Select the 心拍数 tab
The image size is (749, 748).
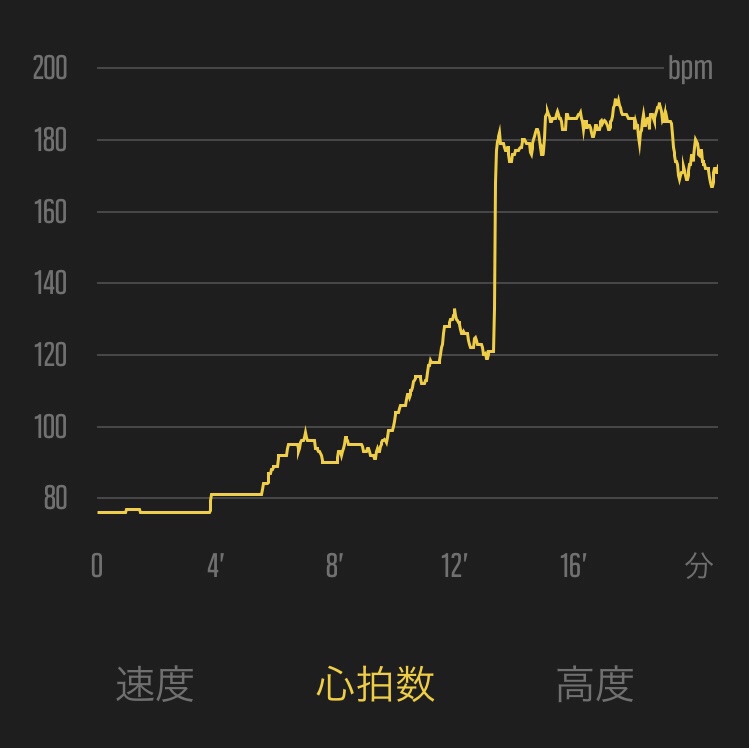click(375, 685)
